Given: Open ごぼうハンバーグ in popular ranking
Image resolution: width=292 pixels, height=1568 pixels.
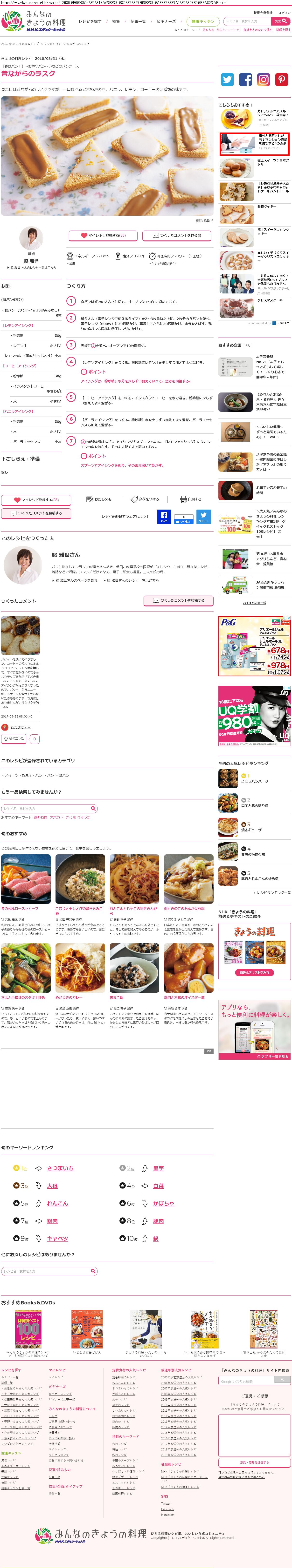Looking at the screenshot, I should tap(254, 781).
